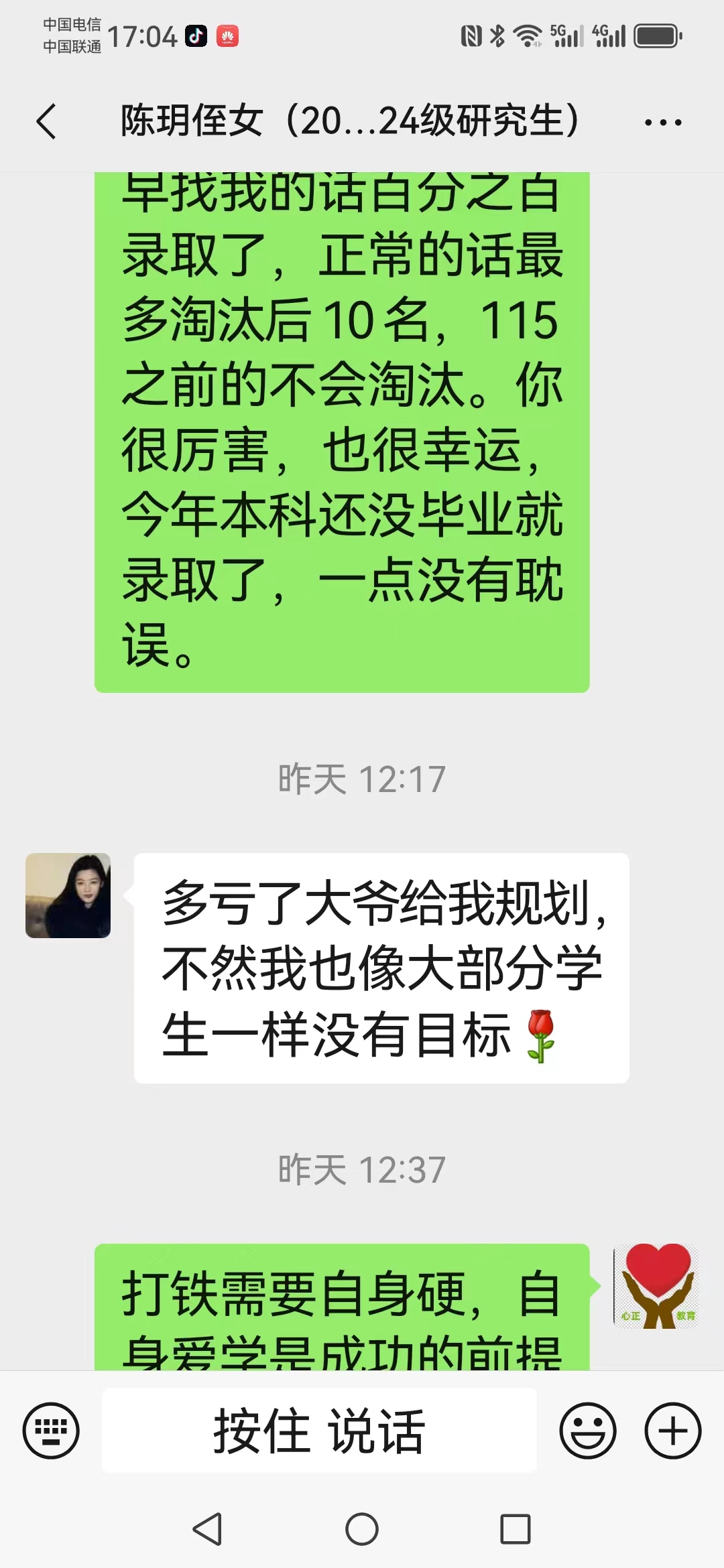Open the plus attachments menu
724x1568 pixels.
(672, 1431)
